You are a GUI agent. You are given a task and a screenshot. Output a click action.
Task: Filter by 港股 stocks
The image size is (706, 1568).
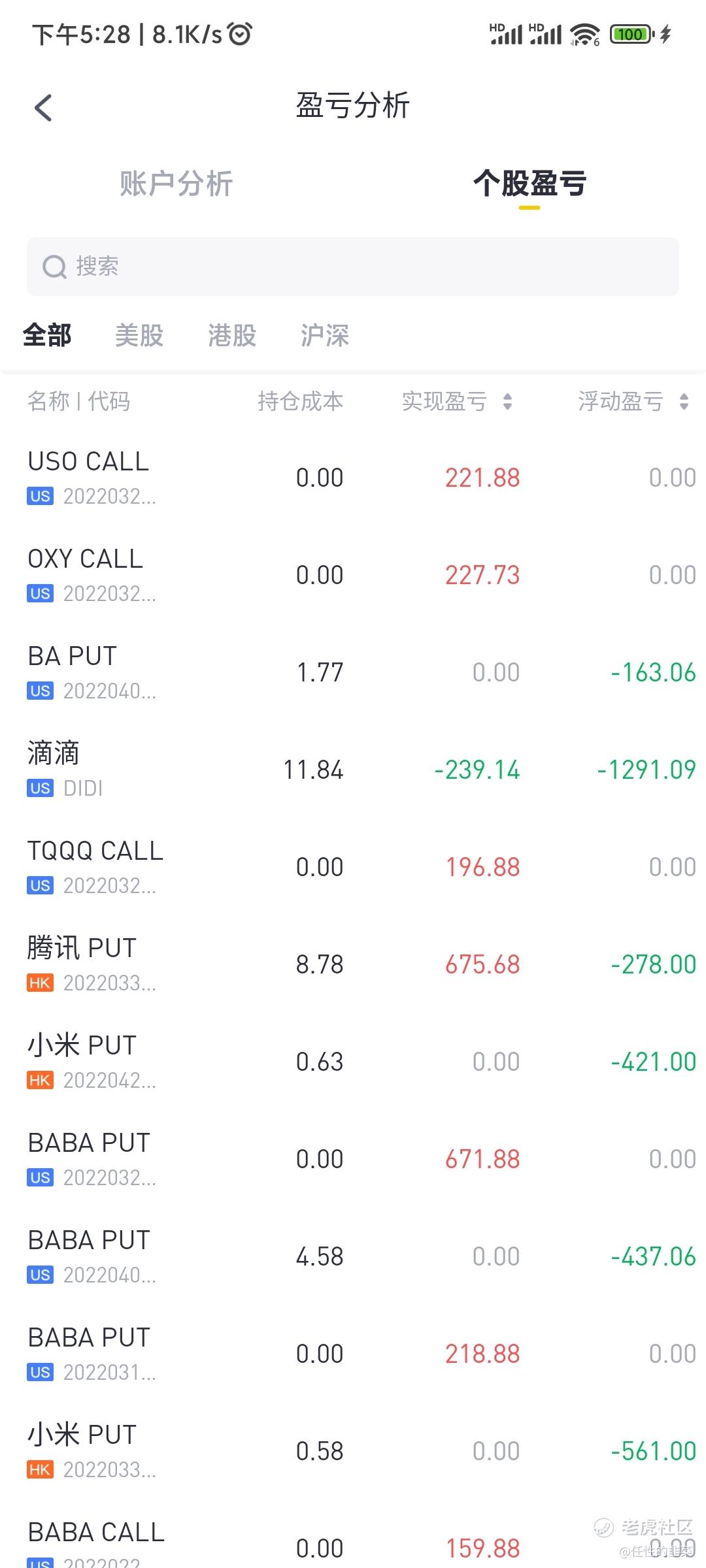click(232, 335)
